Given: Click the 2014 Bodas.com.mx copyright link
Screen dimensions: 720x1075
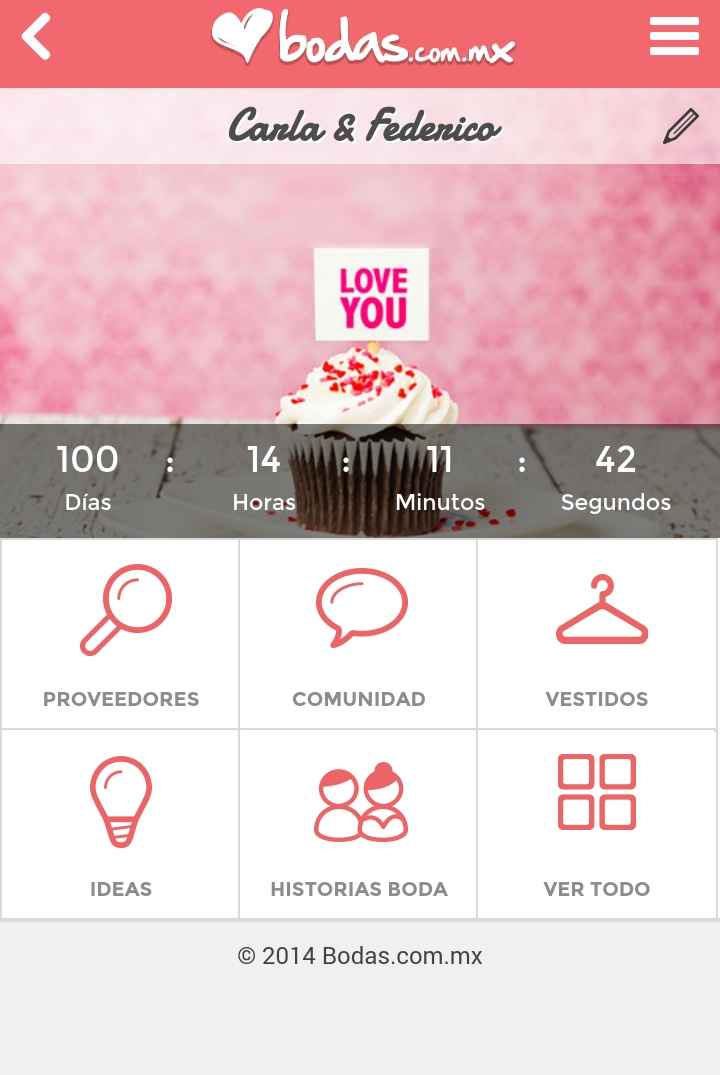Looking at the screenshot, I should tap(360, 956).
